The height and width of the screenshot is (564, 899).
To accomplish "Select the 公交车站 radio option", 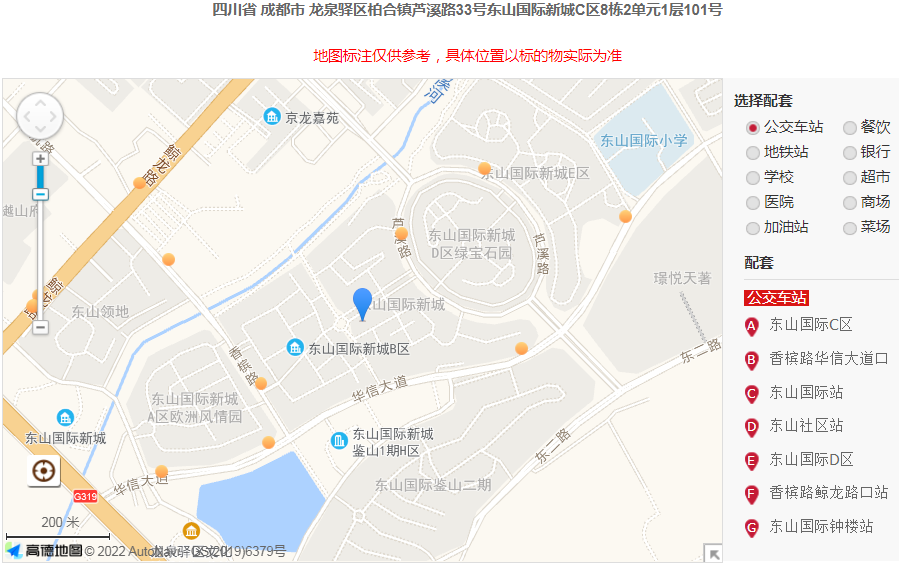I will click(x=753, y=128).
